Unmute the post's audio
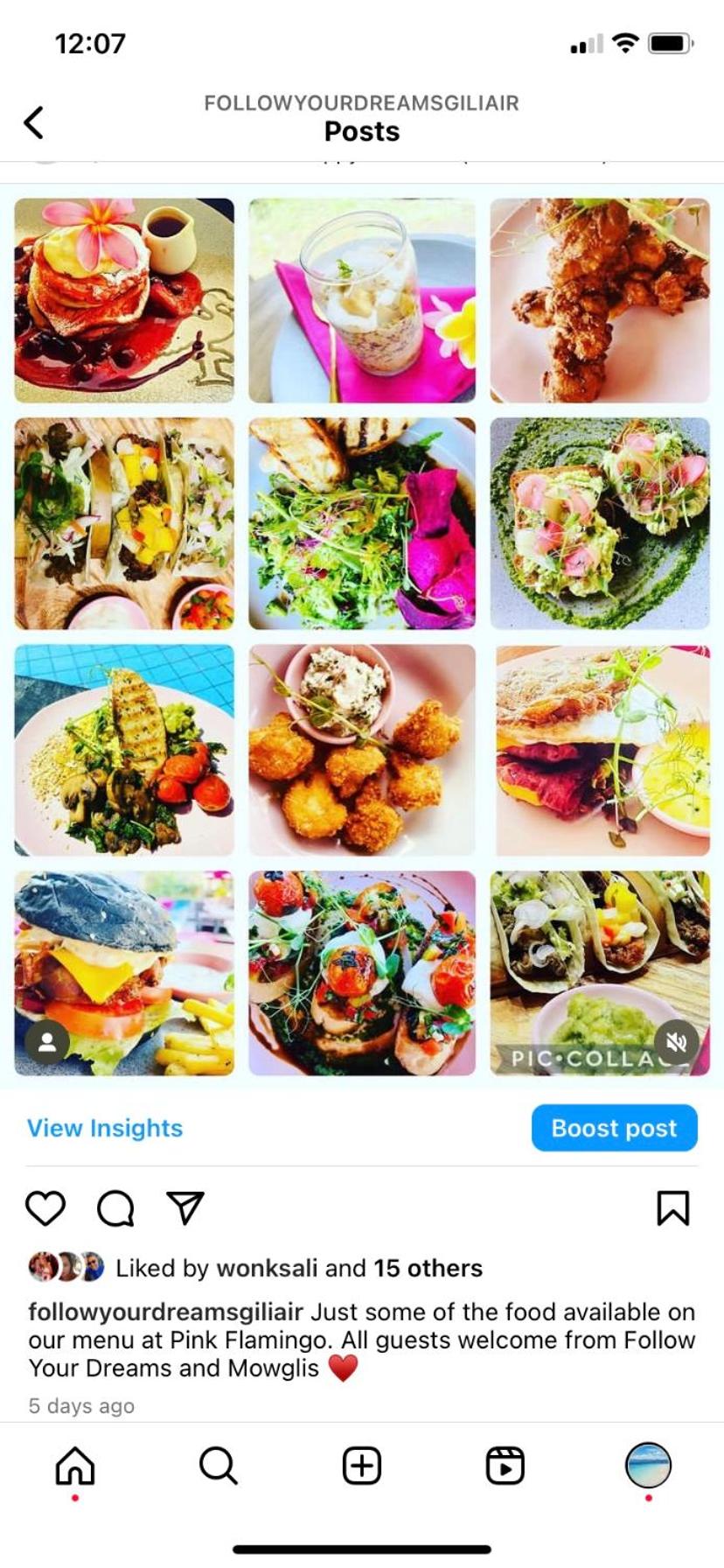 tap(676, 1042)
